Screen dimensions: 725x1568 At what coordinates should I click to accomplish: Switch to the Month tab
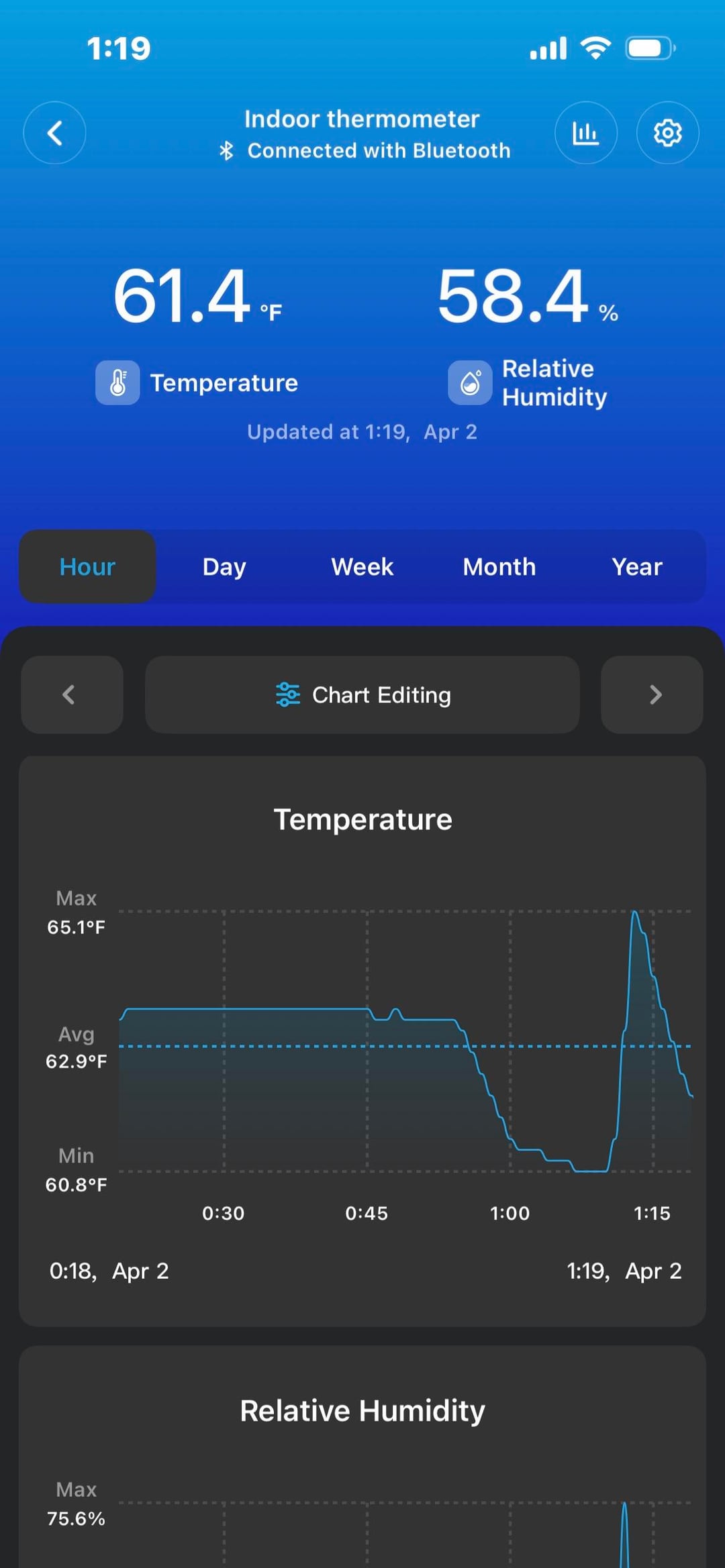coord(499,566)
